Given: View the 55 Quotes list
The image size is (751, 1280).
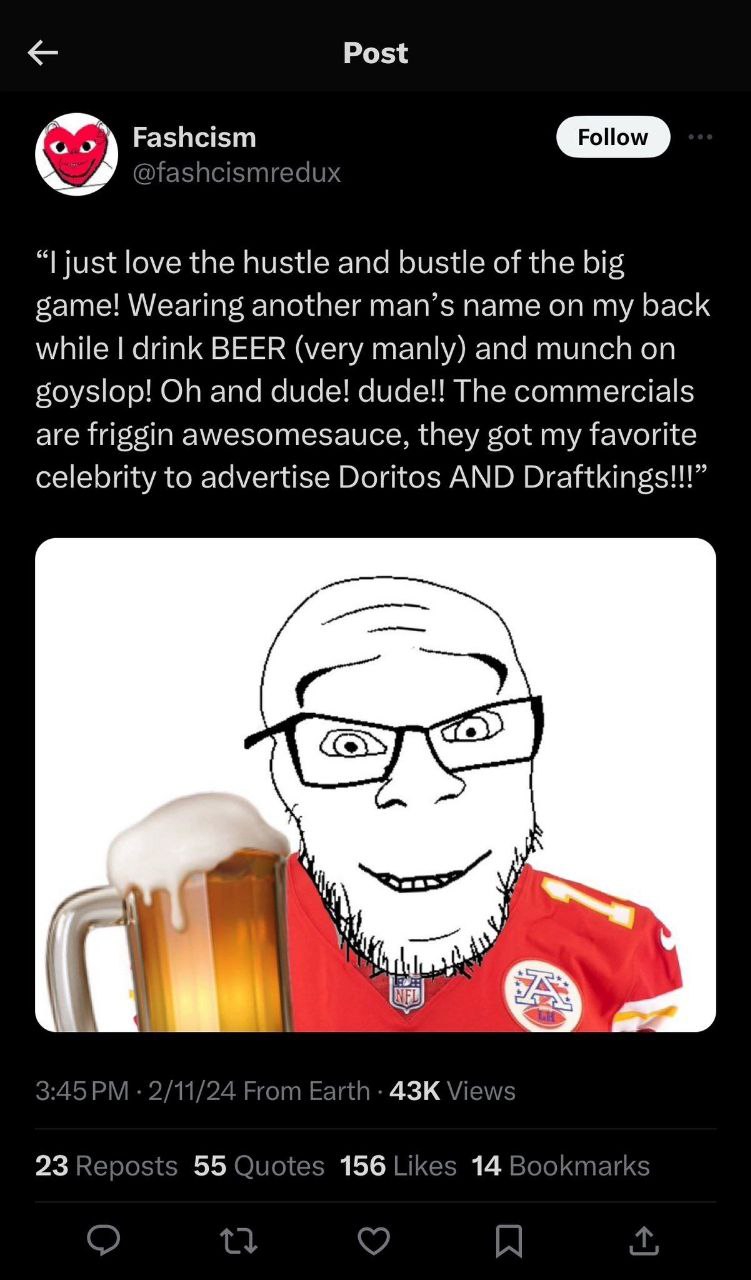Looking at the screenshot, I should pos(259,1166).
